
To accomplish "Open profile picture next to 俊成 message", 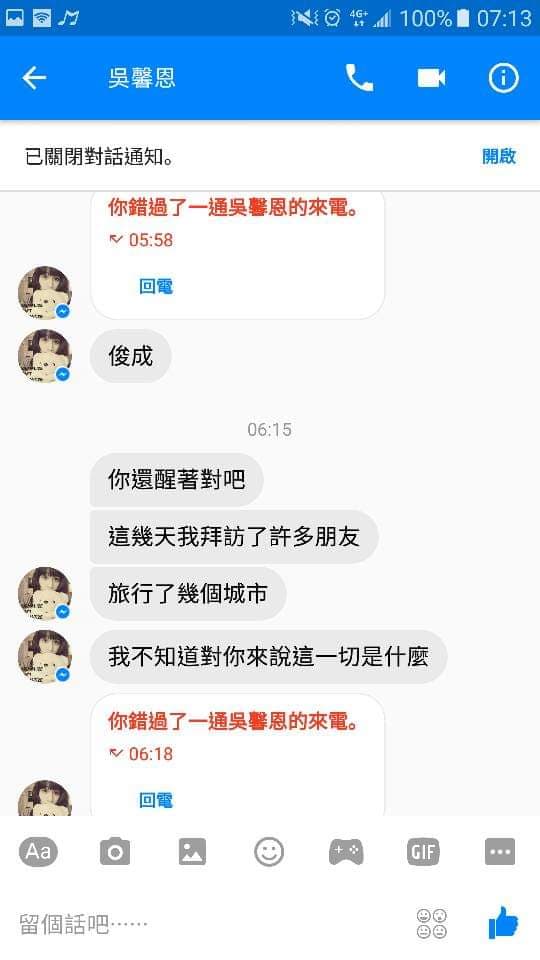I will point(44,356).
